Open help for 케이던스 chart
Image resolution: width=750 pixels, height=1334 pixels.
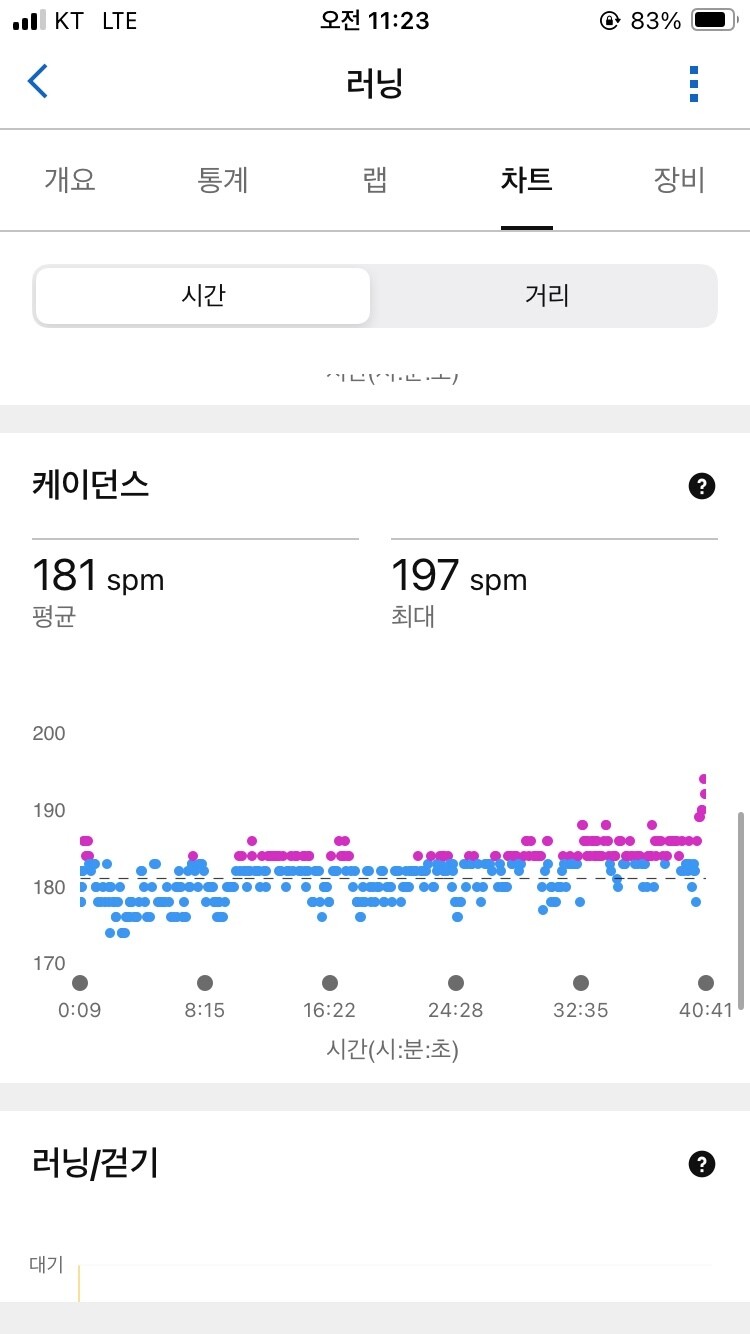click(x=702, y=487)
